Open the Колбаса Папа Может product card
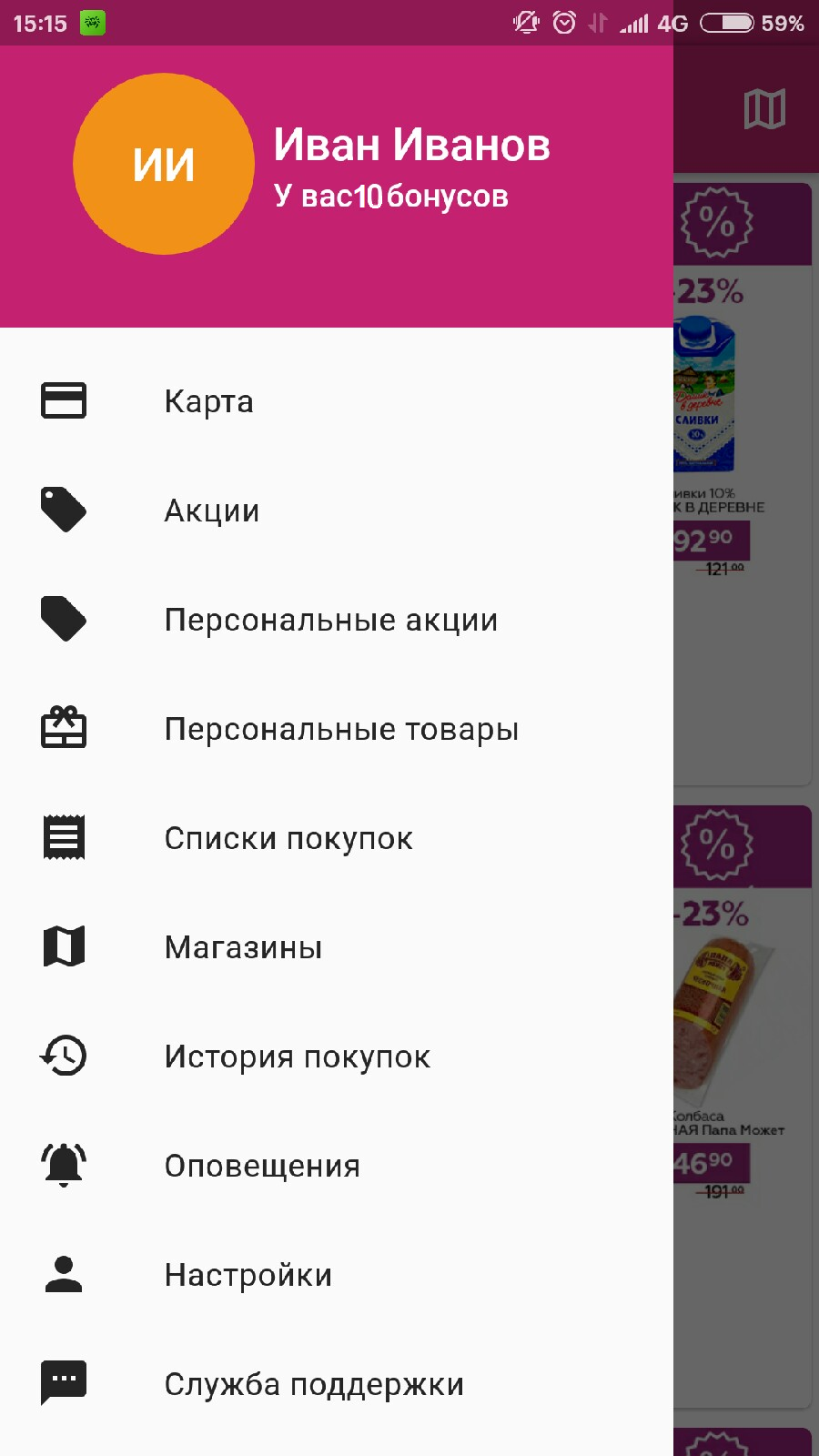Screen dimensions: 819x1456 click(743, 1107)
